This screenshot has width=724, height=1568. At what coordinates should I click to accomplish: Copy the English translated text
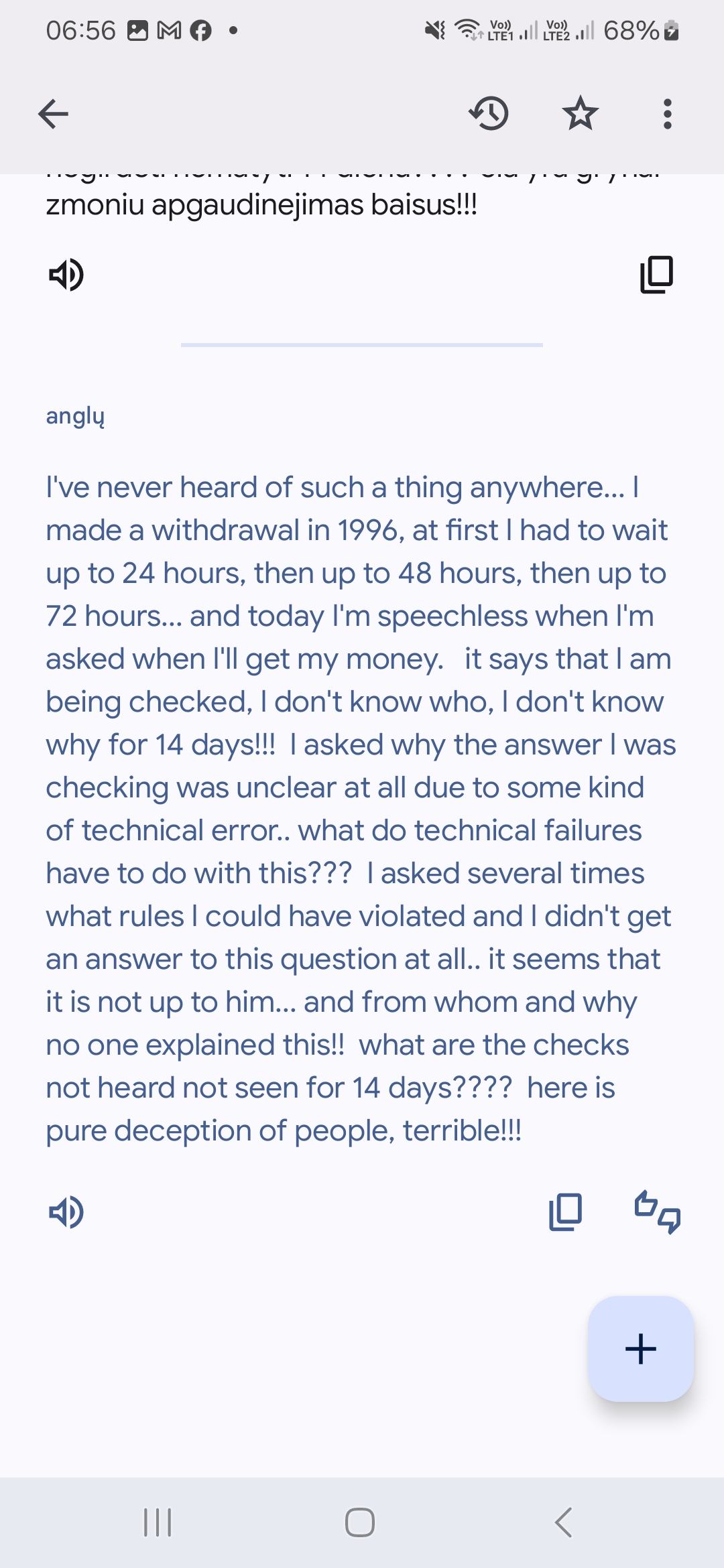565,1212
